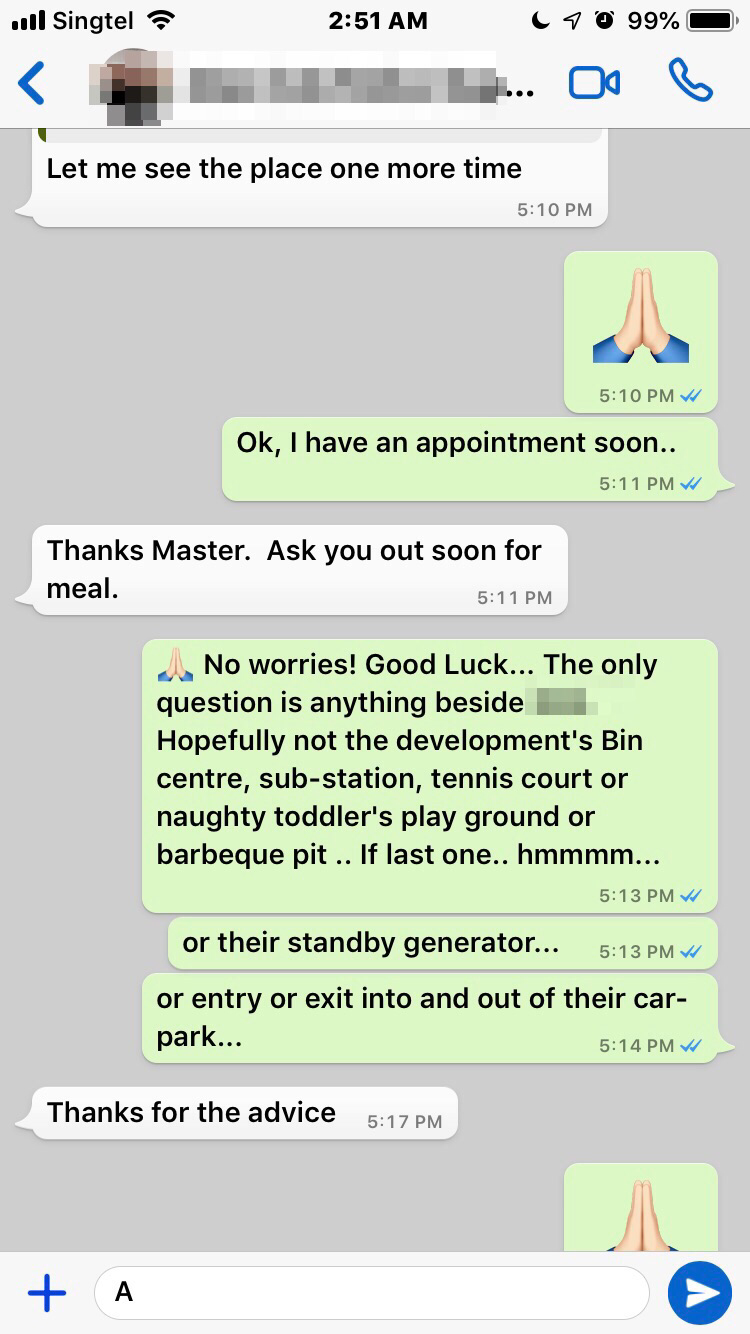Open the contact info header

tap(310, 83)
